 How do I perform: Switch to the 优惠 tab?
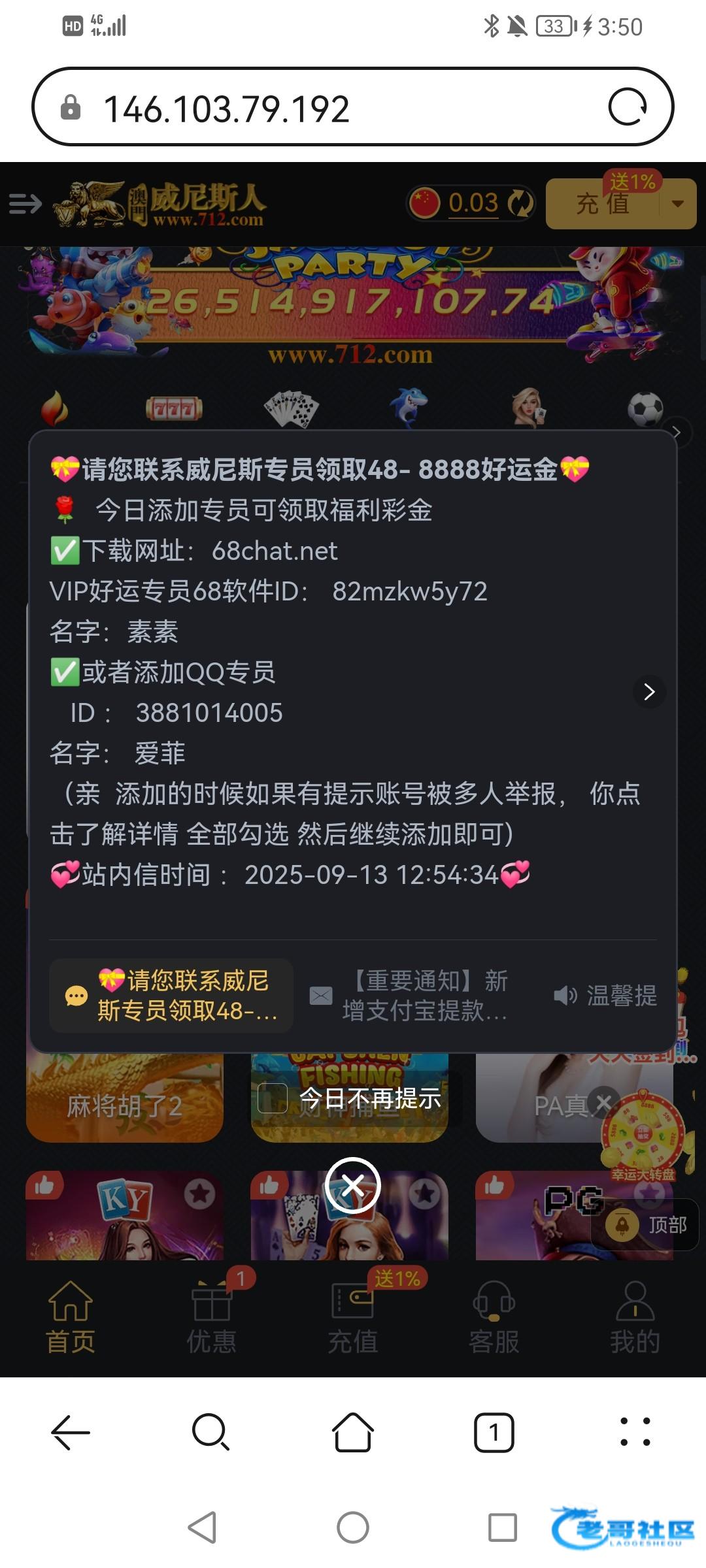[x=211, y=1317]
